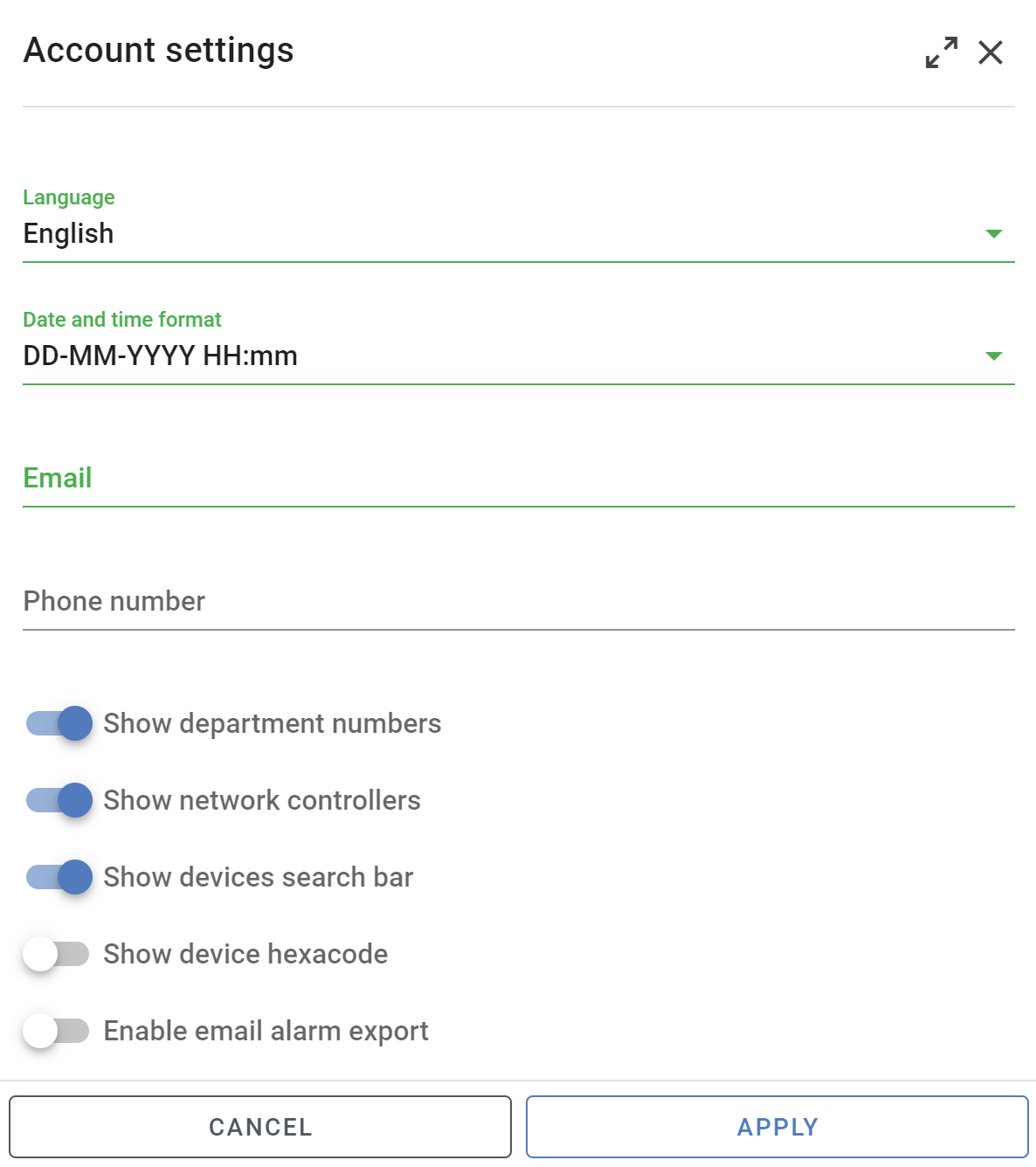Click the Language field label

[x=68, y=197]
